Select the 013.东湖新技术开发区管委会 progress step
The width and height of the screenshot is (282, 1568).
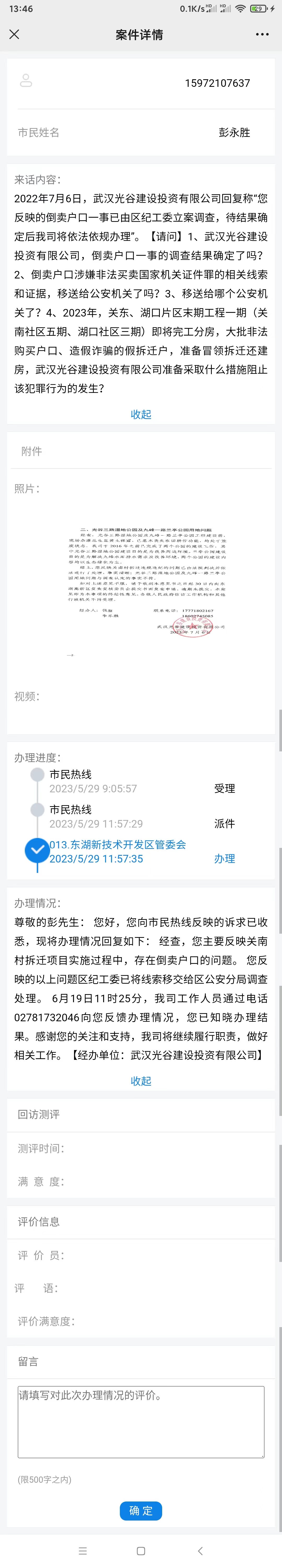tap(118, 851)
